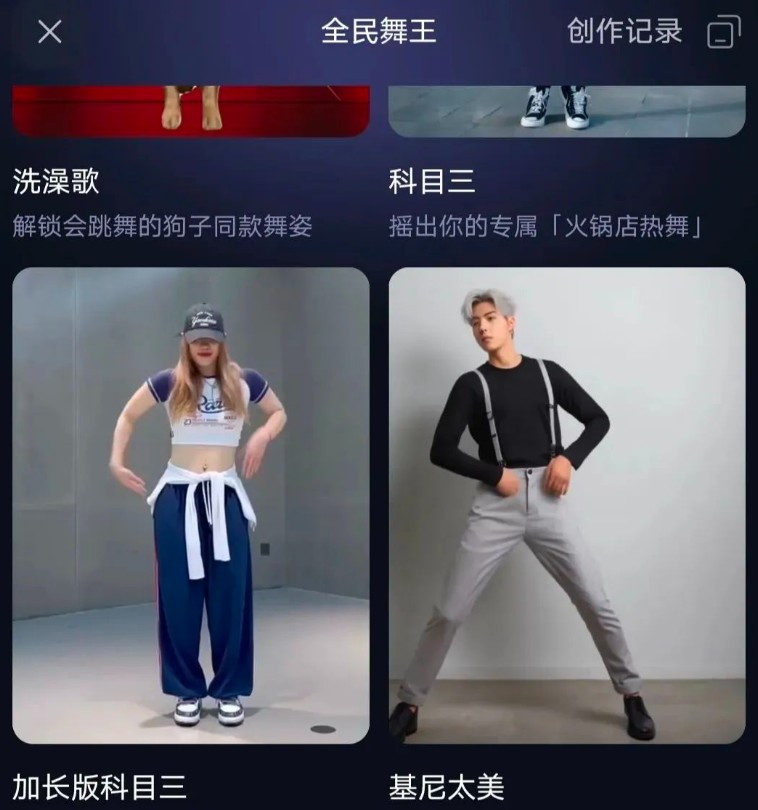
Task: Select the 加长版科目三 dance template
Action: coord(190,505)
